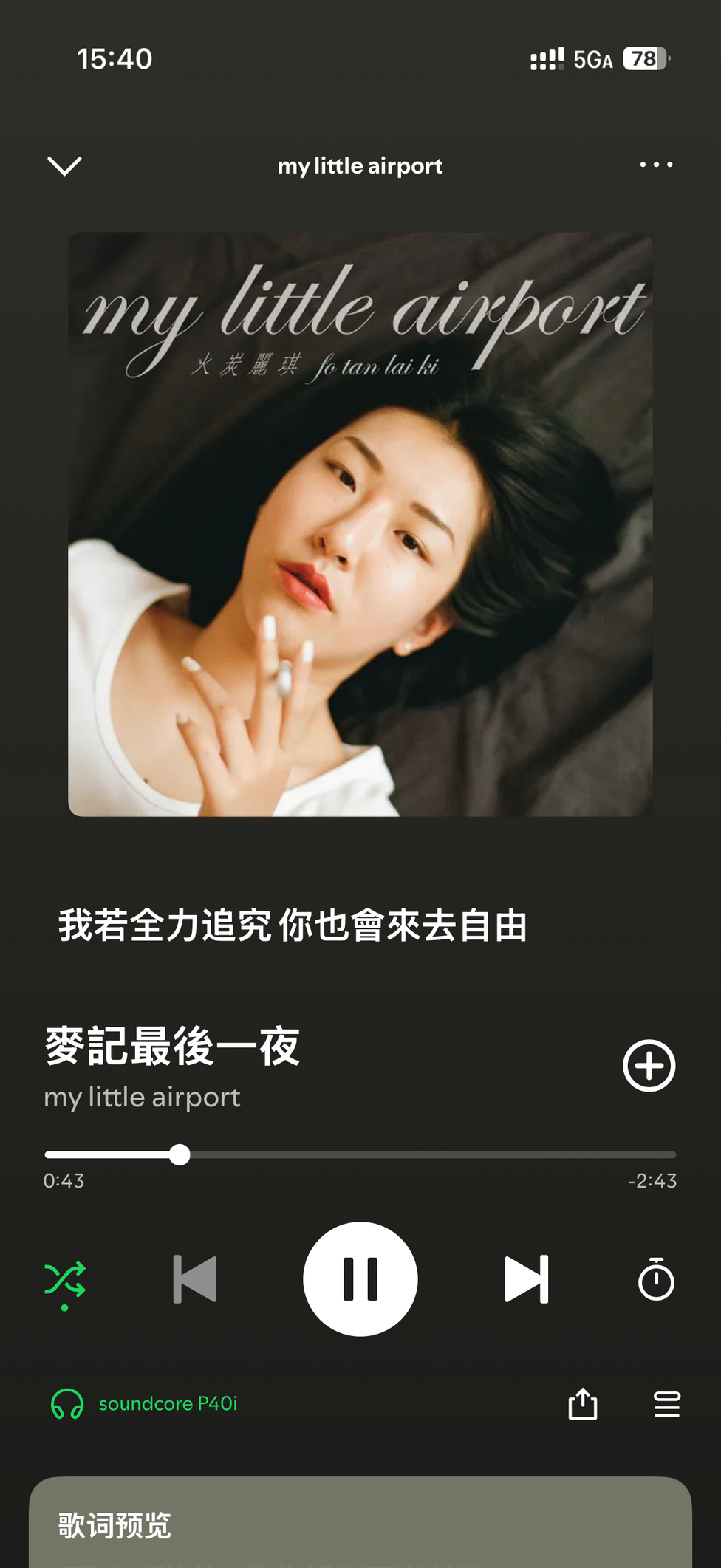Skip to the next track
This screenshot has height=1568, width=721.
coord(526,1279)
